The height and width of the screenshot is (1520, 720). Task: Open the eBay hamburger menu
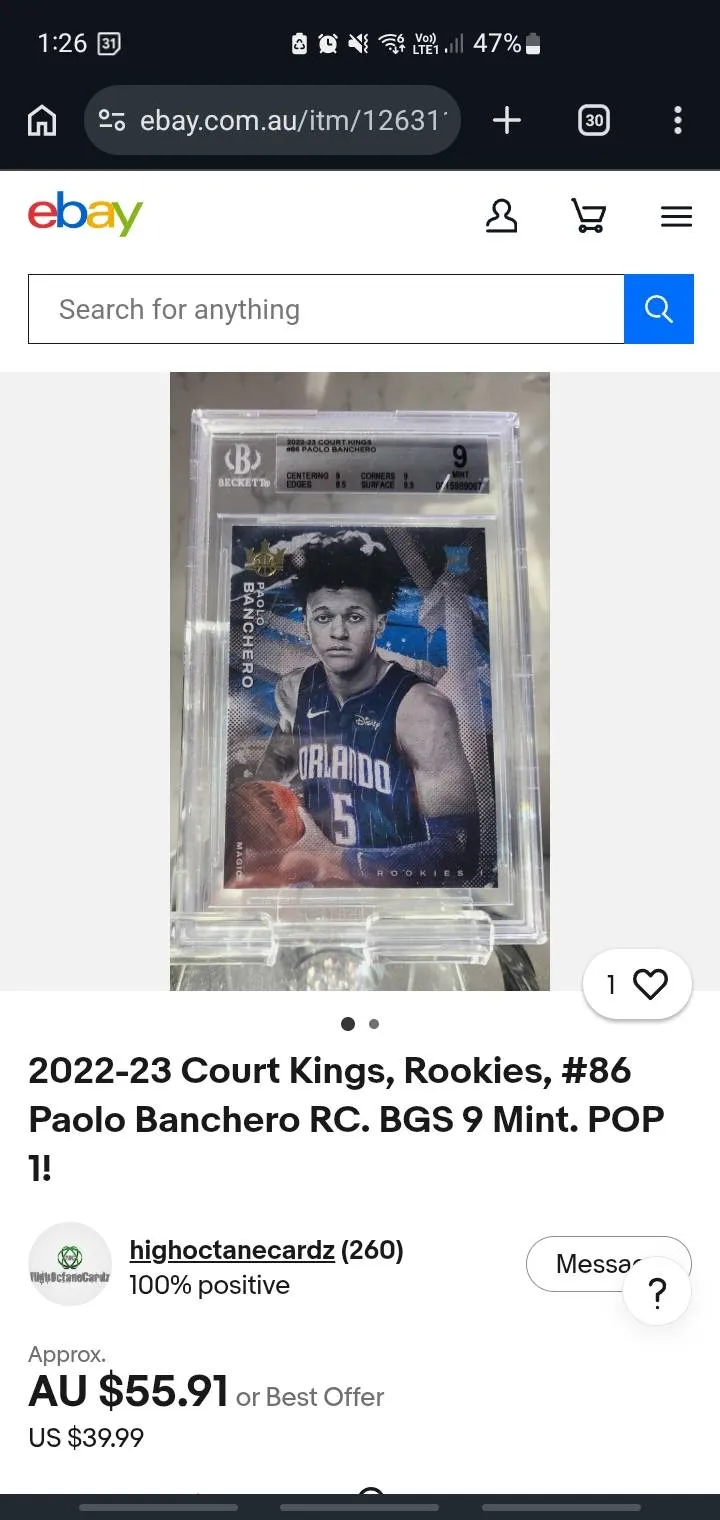tap(676, 216)
